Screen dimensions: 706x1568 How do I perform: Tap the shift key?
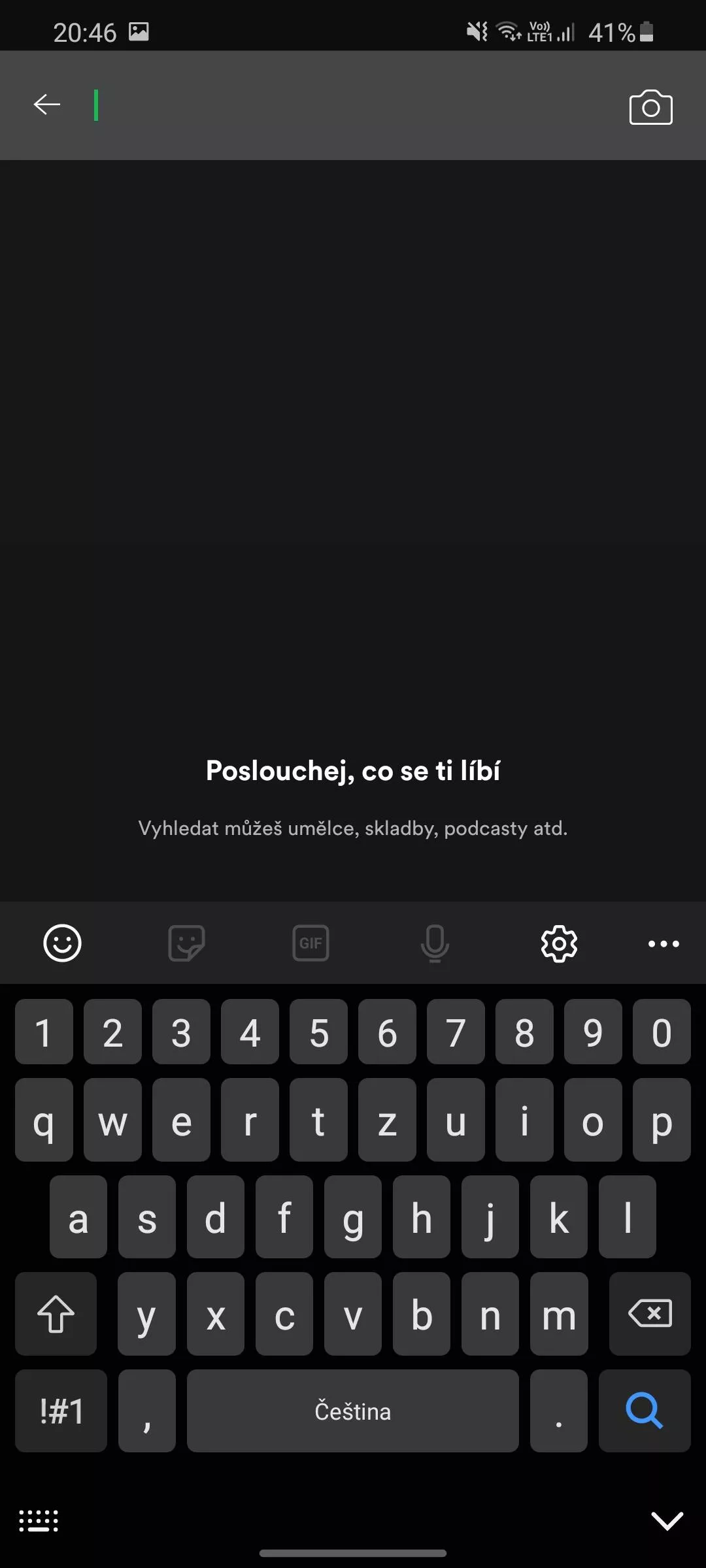click(x=56, y=1313)
